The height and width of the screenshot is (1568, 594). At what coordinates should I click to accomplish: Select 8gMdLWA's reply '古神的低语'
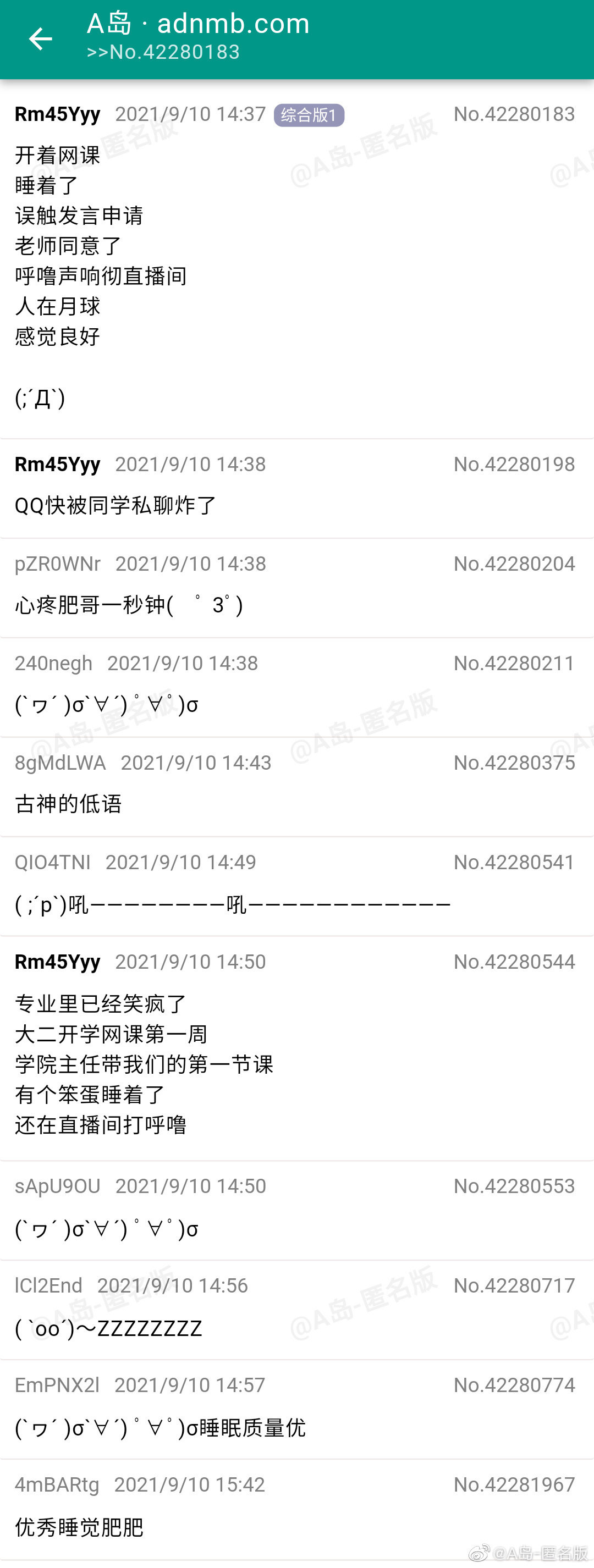pos(68,803)
